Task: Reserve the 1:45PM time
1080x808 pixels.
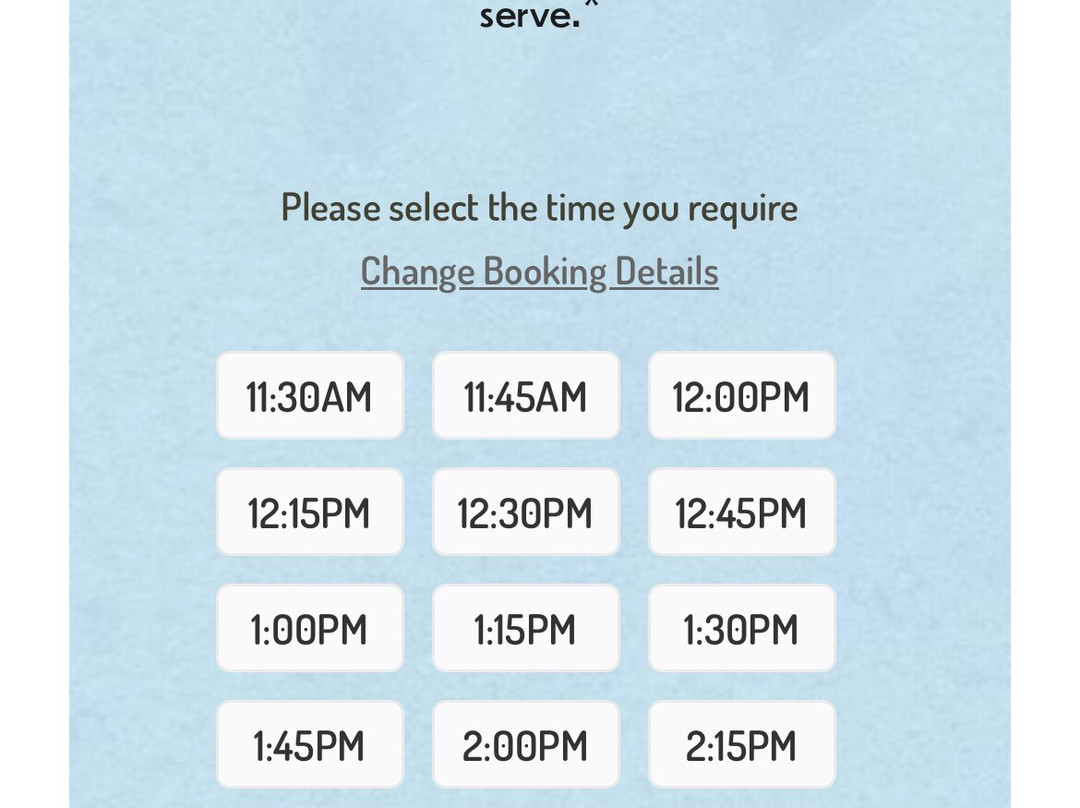Action: 310,745
